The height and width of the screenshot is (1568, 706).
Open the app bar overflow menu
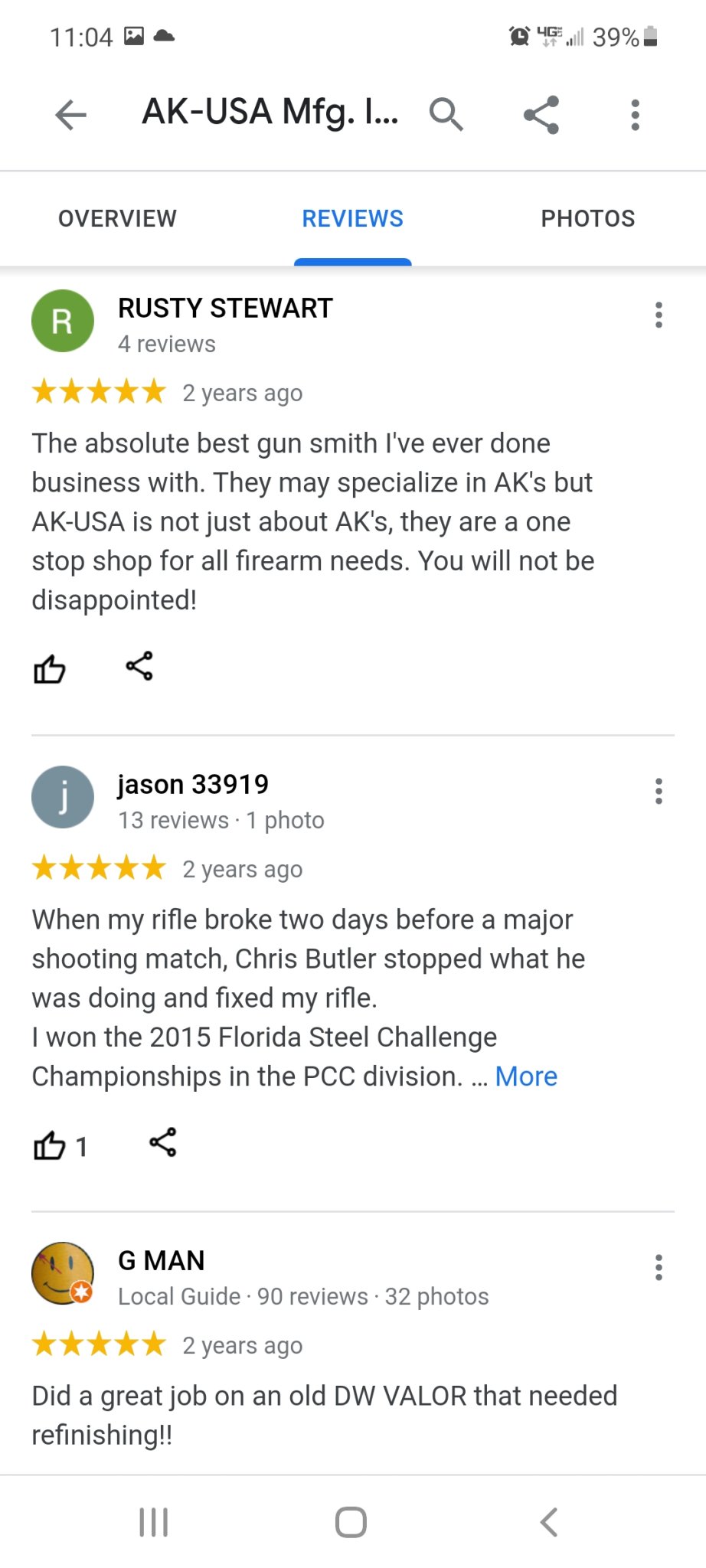(x=635, y=115)
